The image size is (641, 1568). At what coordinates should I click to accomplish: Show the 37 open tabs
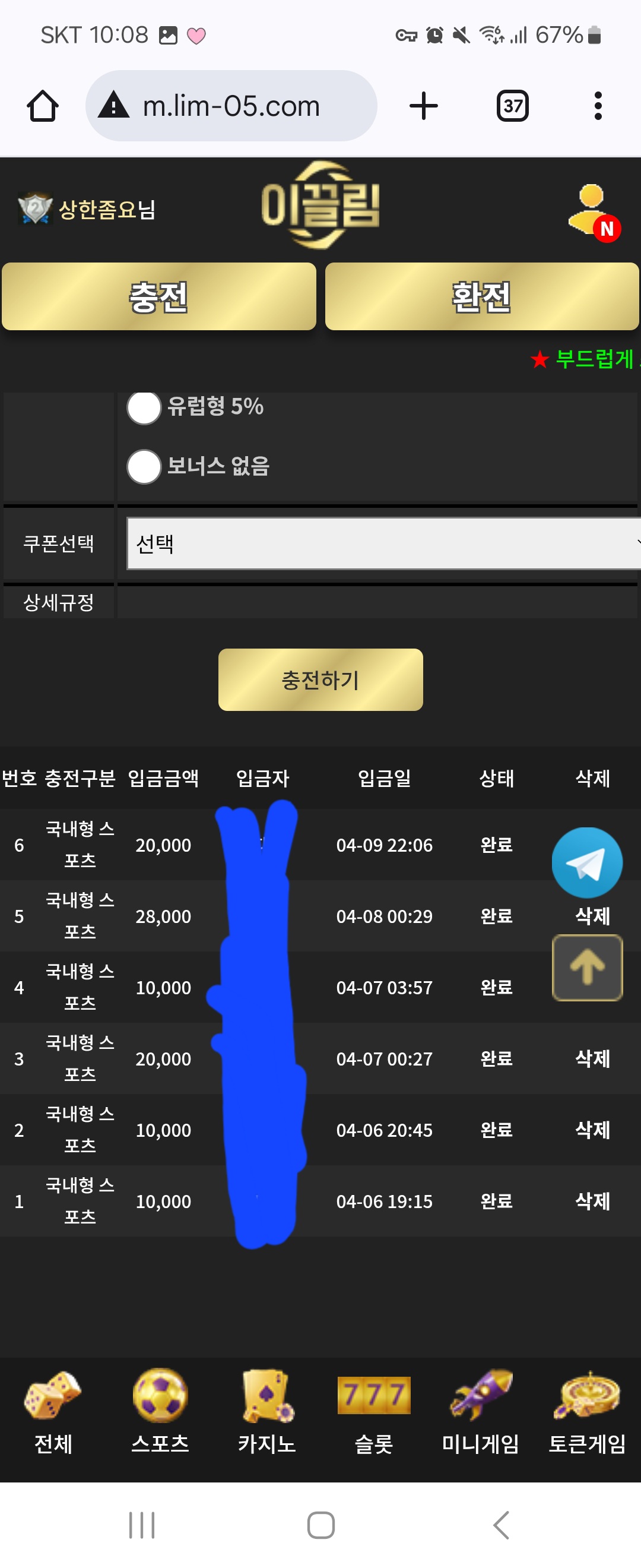pos(512,106)
